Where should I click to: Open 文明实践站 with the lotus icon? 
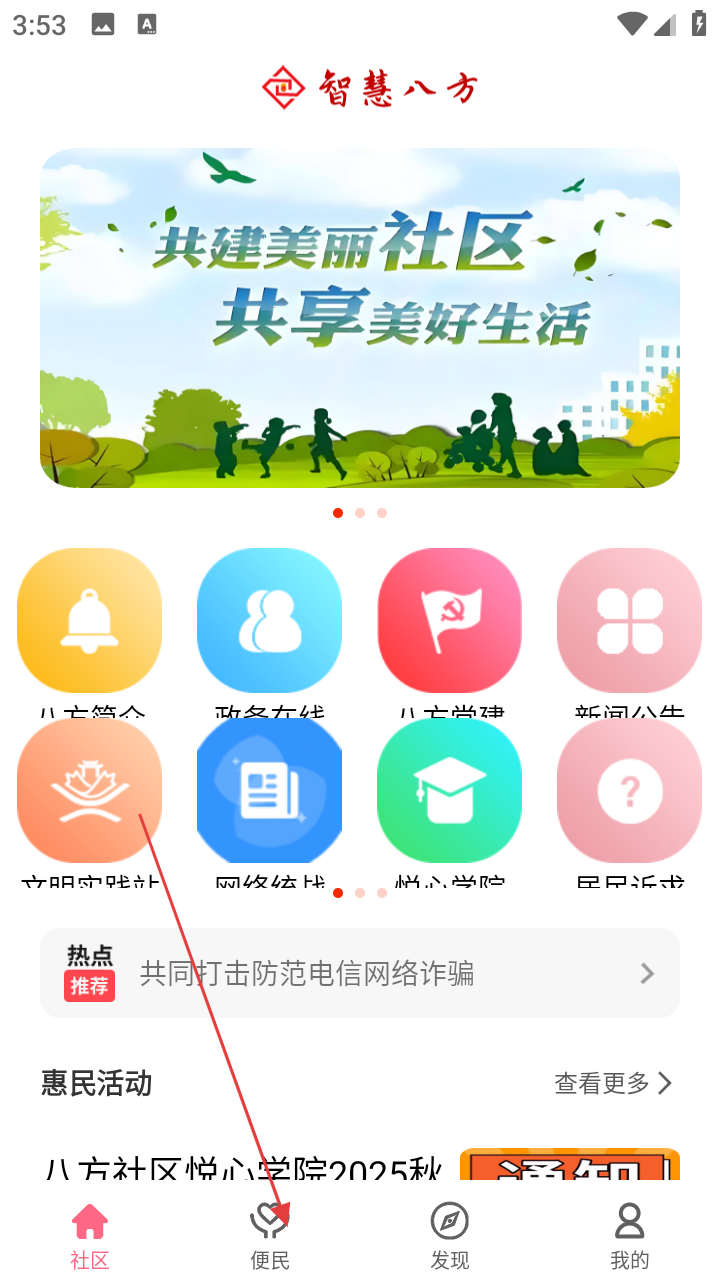click(90, 790)
